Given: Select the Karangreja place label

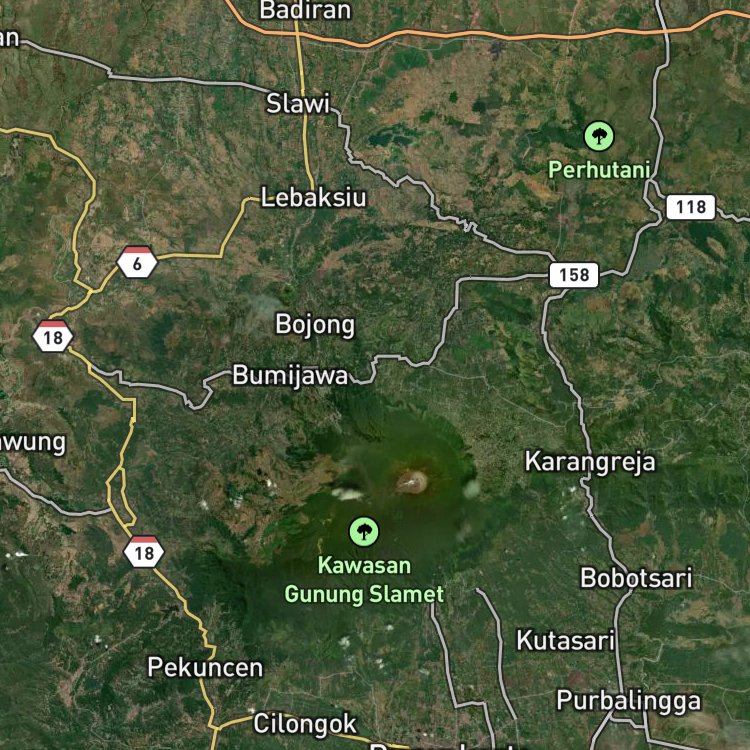Looking at the screenshot, I should pyautogui.click(x=590, y=462).
